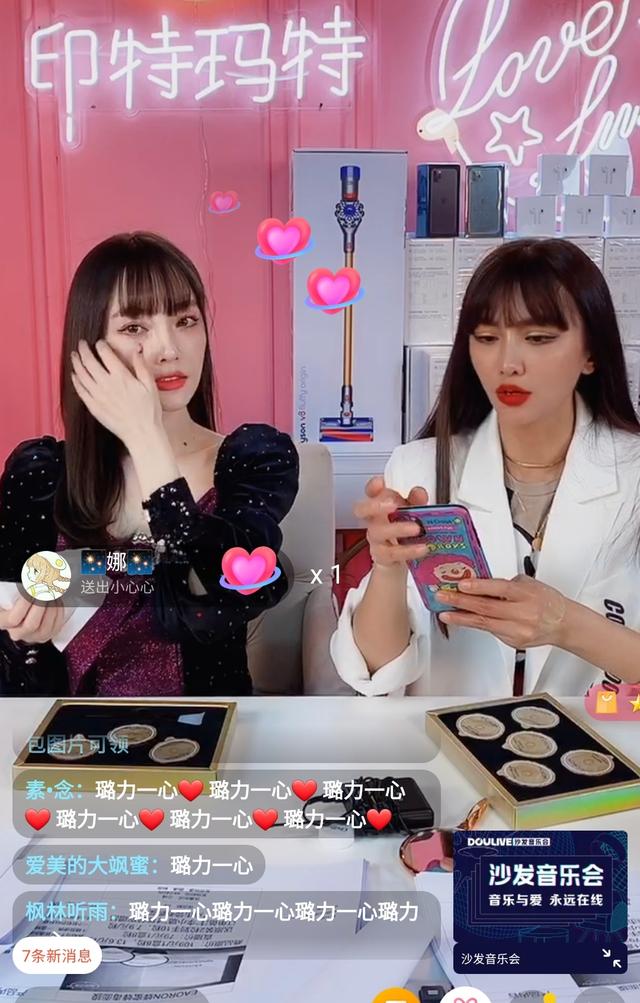Collapse the 沙发音乐会 card via arrows icon
Image resolution: width=640 pixels, height=1003 pixels.
611,958
